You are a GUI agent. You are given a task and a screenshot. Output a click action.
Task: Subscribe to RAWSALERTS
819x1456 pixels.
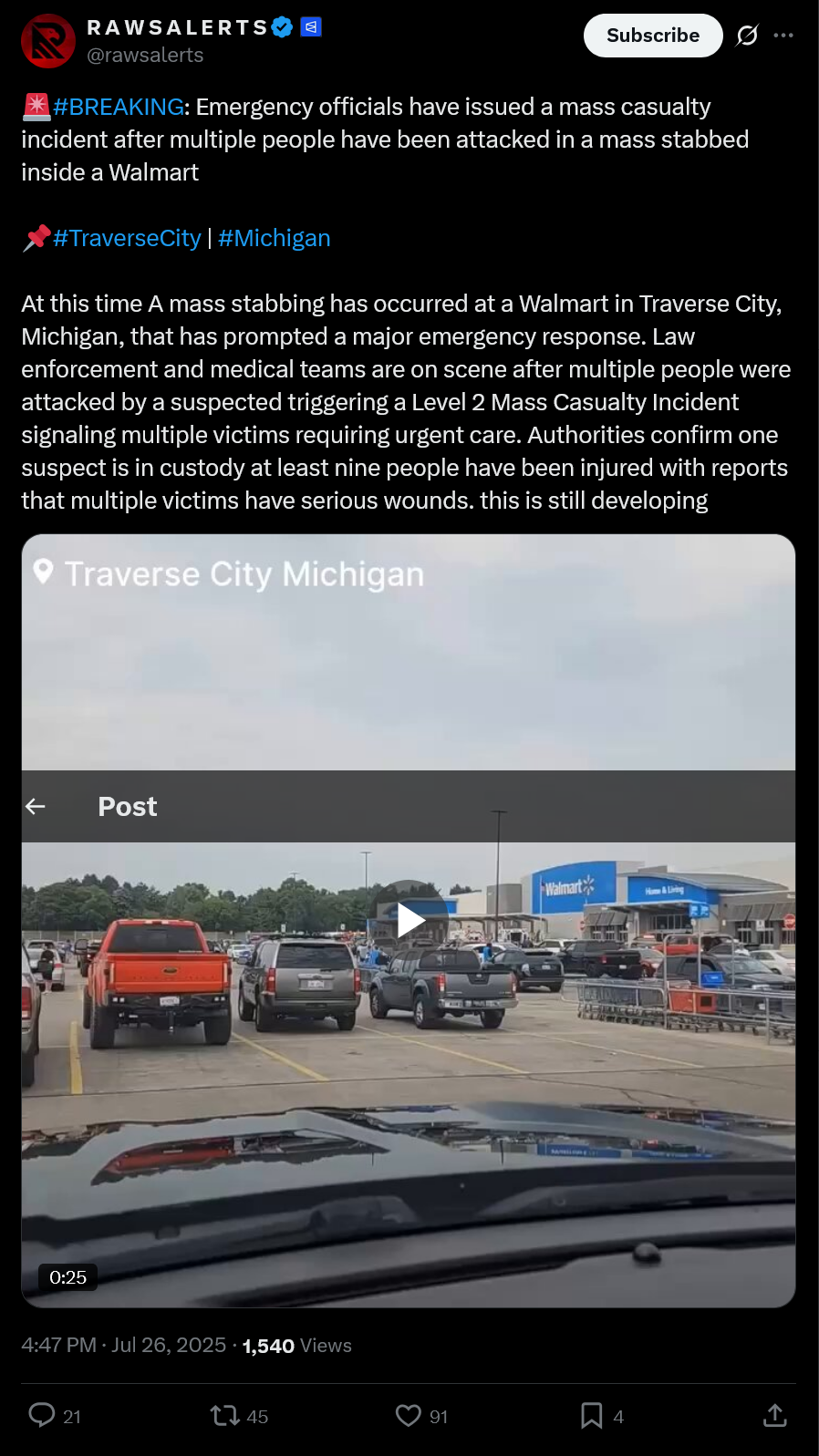click(x=653, y=36)
